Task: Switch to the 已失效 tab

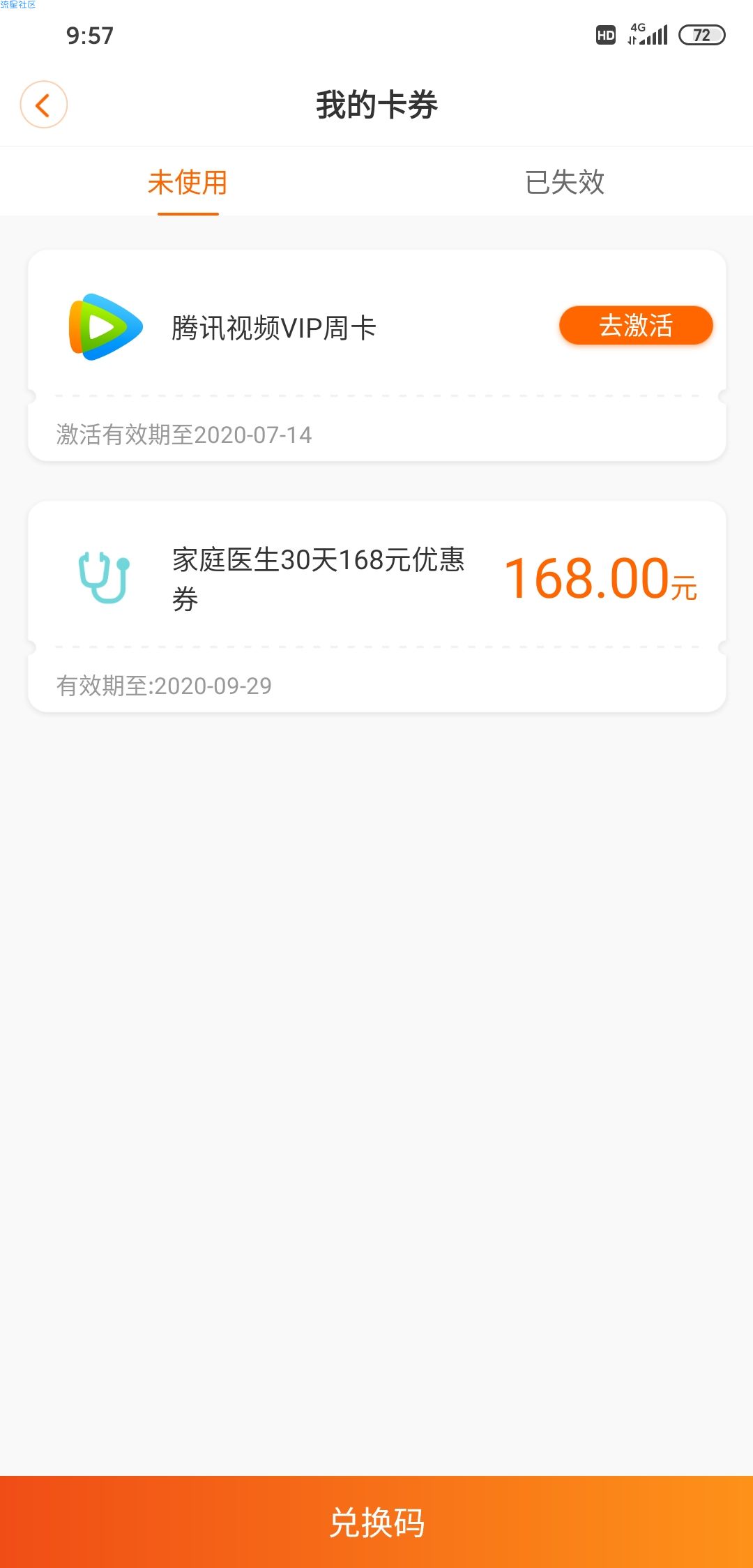Action: click(565, 182)
